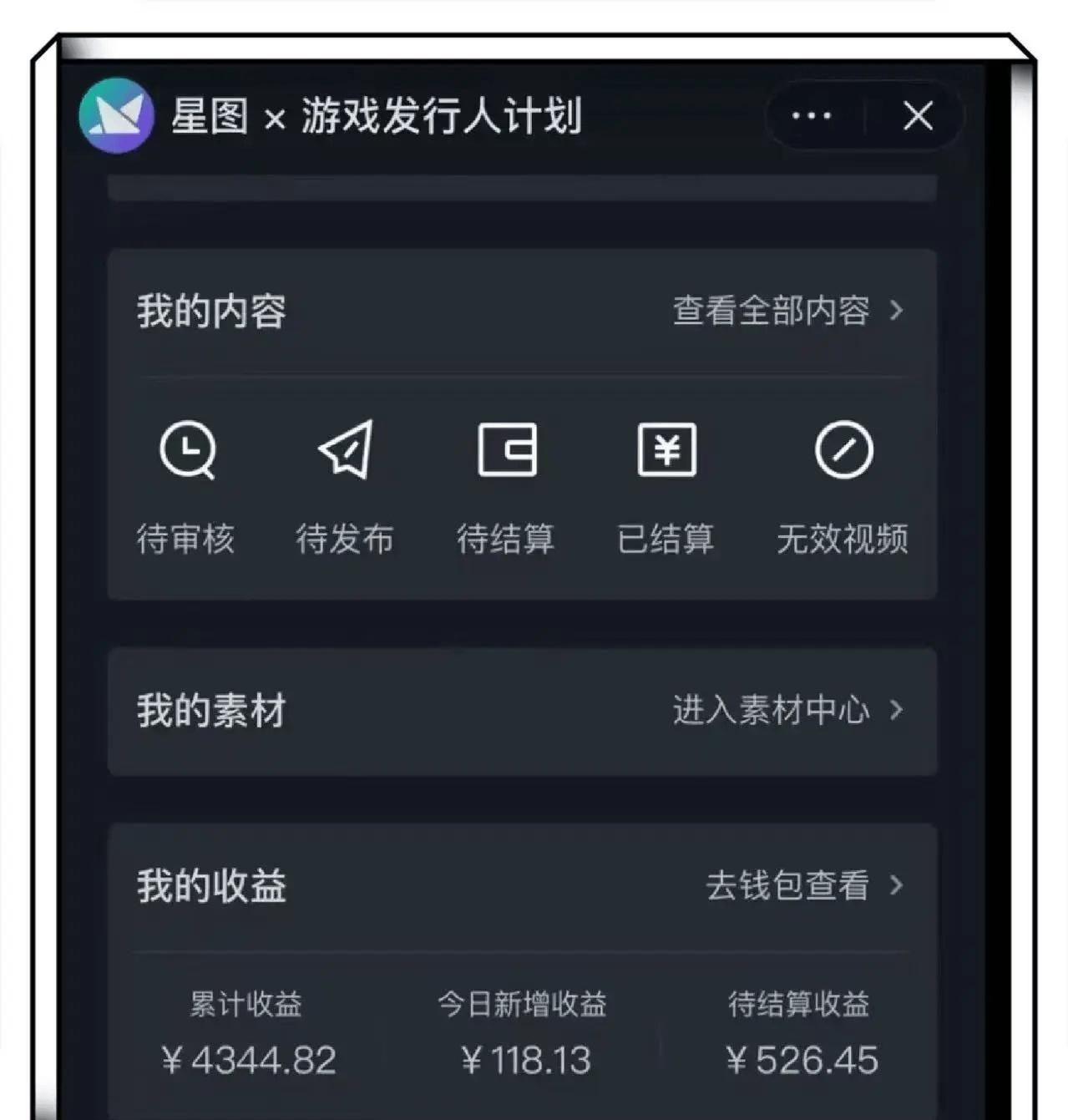Screen dimensions: 1068x1120
Task: Enter the material center via 进入素材中心
Action: coord(787,711)
